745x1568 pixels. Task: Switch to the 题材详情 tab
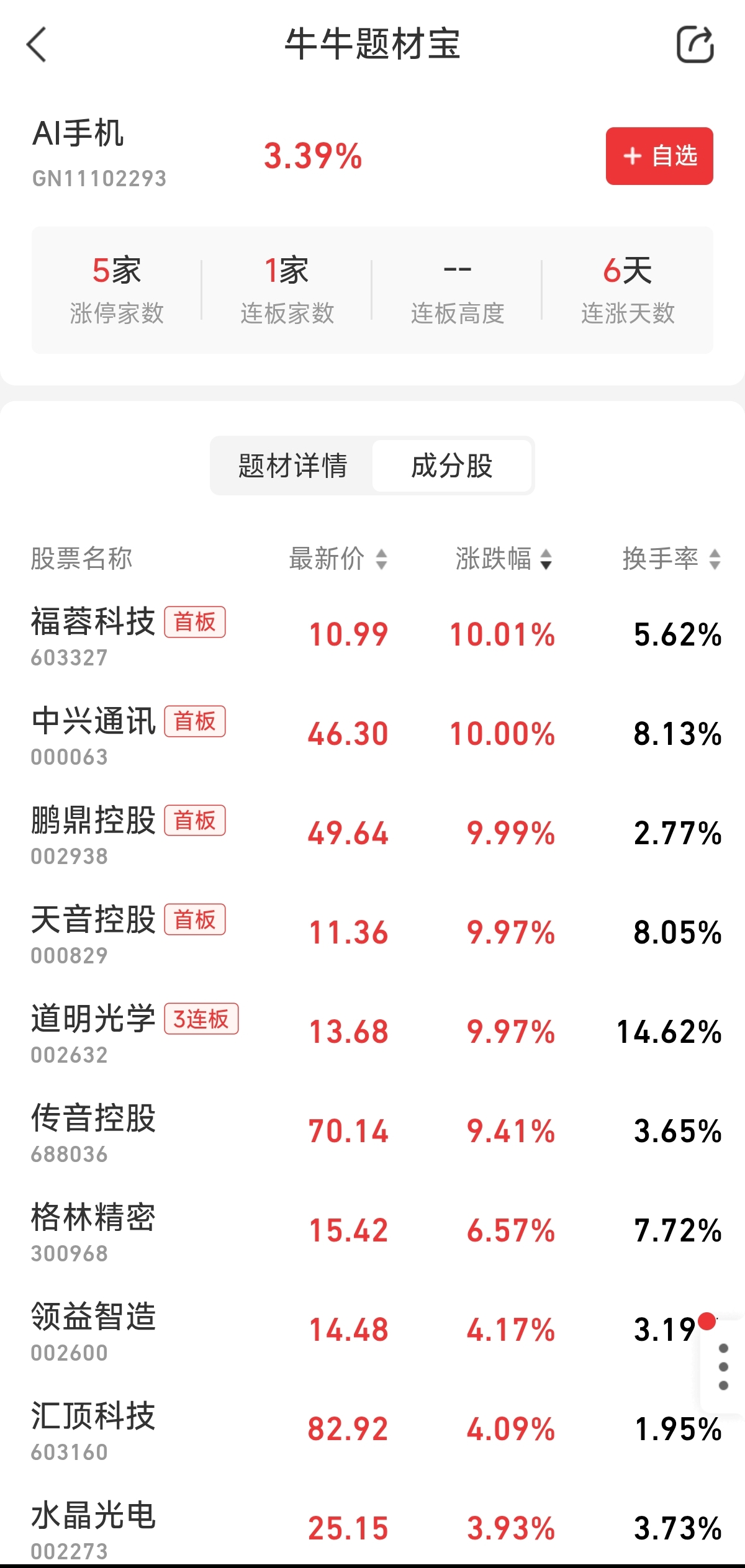(x=292, y=466)
